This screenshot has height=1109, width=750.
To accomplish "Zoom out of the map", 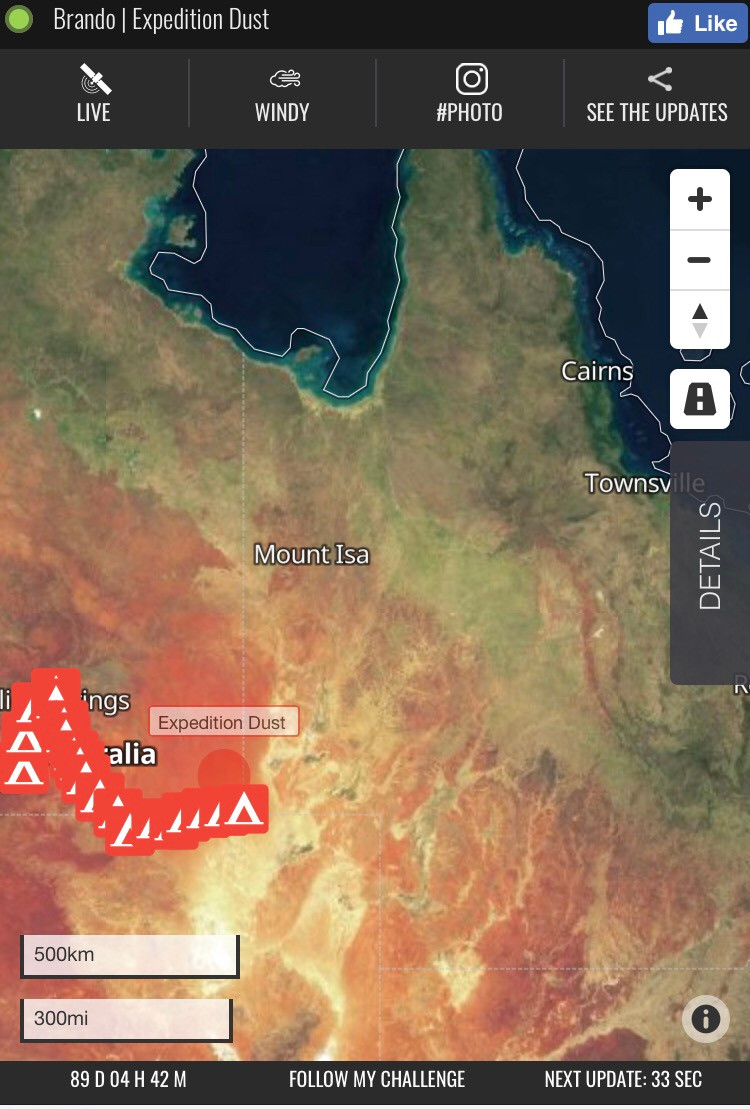I will [699, 260].
